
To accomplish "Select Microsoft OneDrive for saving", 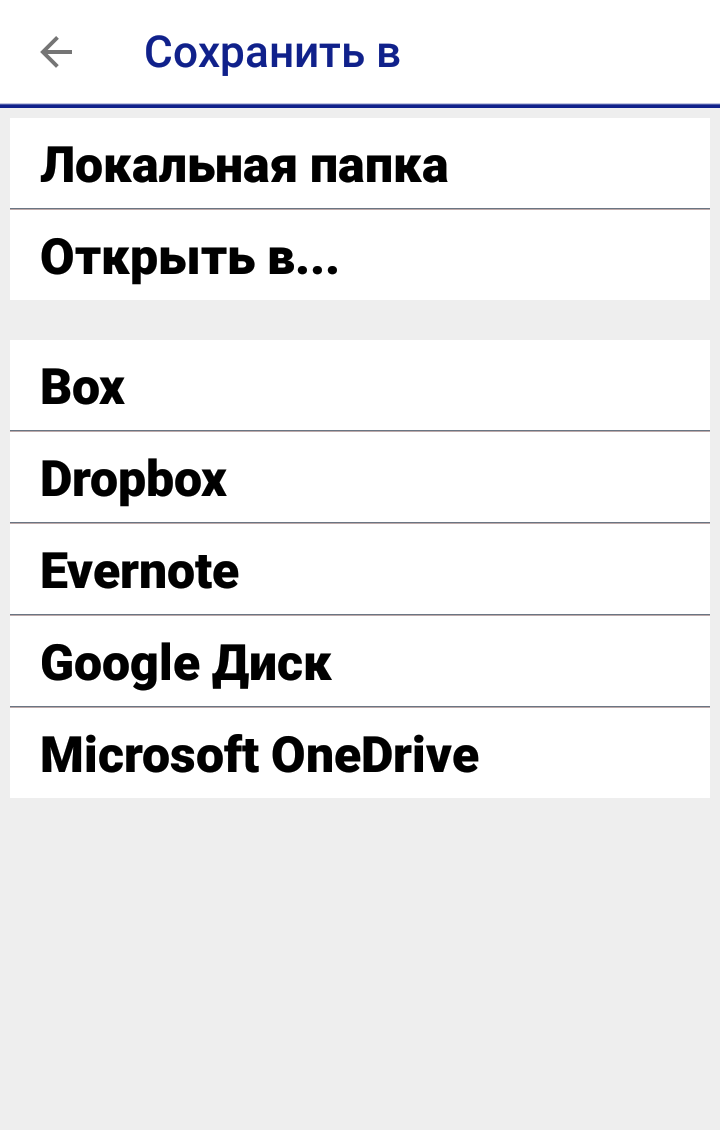I will (359, 755).
